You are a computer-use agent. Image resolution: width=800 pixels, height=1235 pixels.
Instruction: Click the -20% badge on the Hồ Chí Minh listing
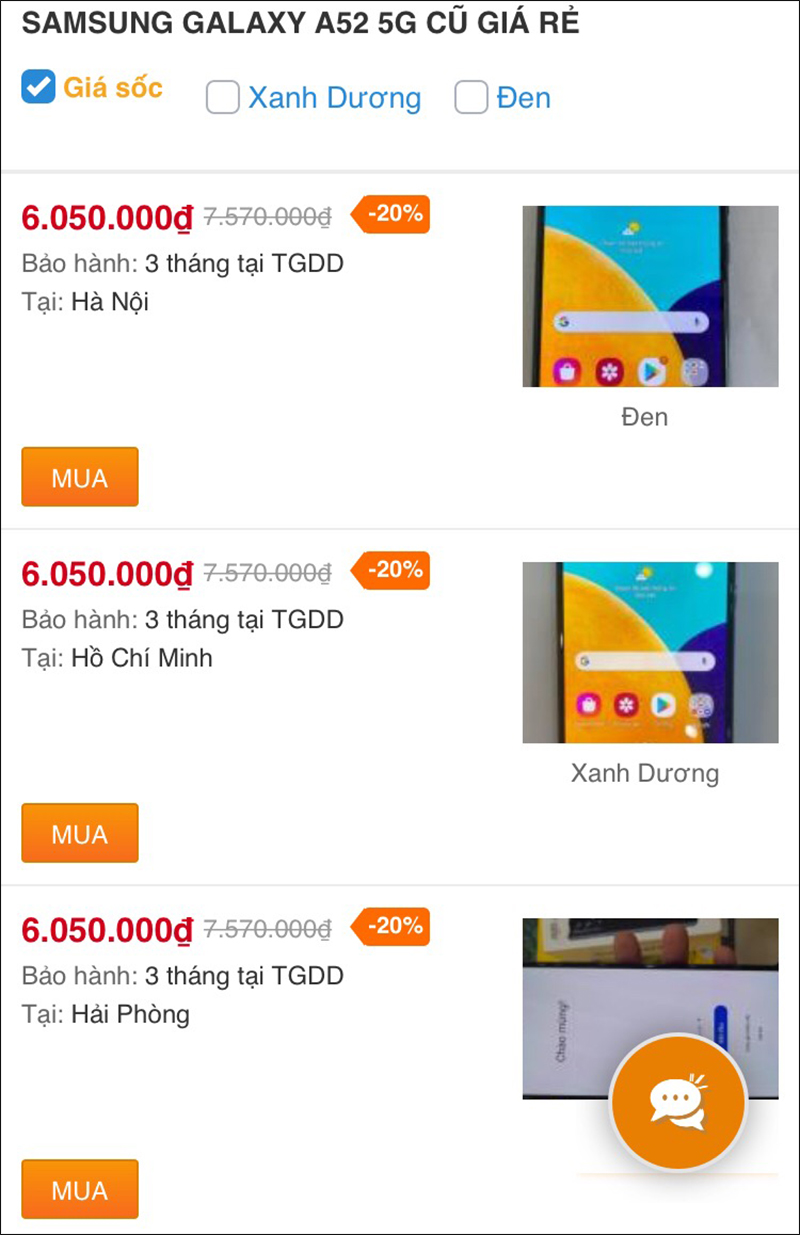(391, 571)
